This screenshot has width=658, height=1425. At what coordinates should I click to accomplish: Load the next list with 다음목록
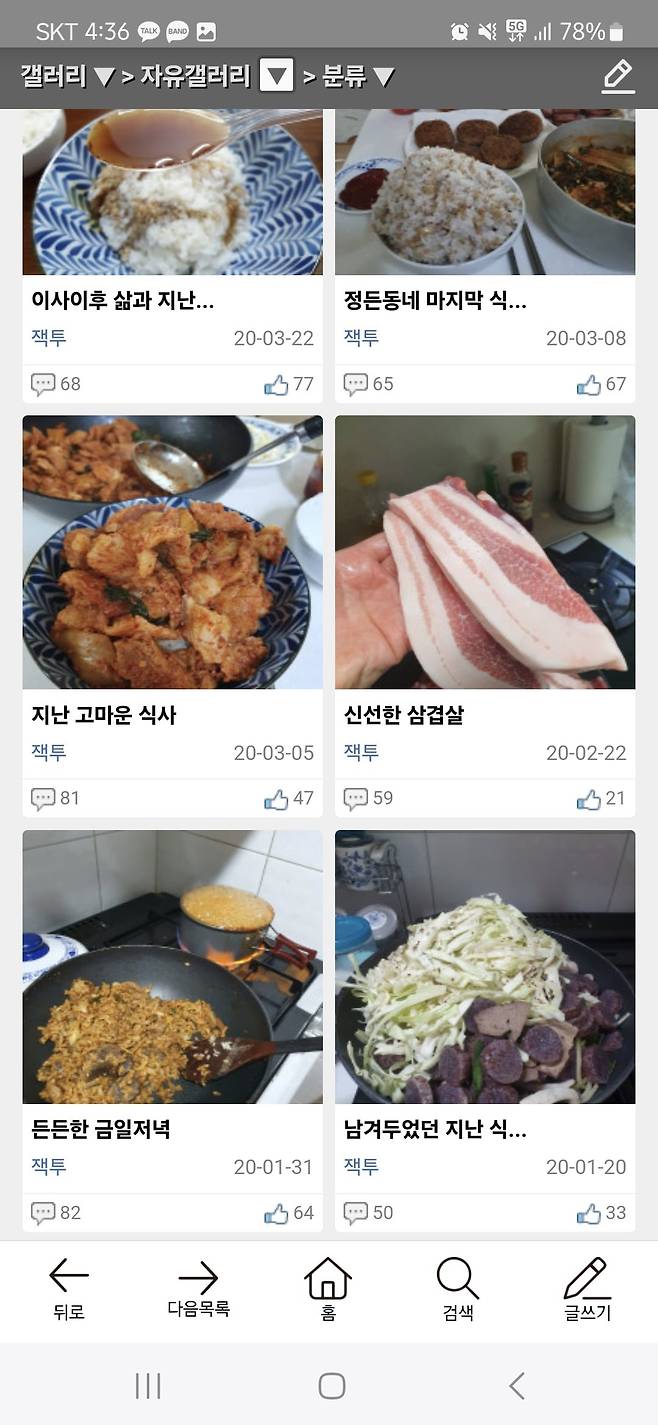(x=198, y=1289)
